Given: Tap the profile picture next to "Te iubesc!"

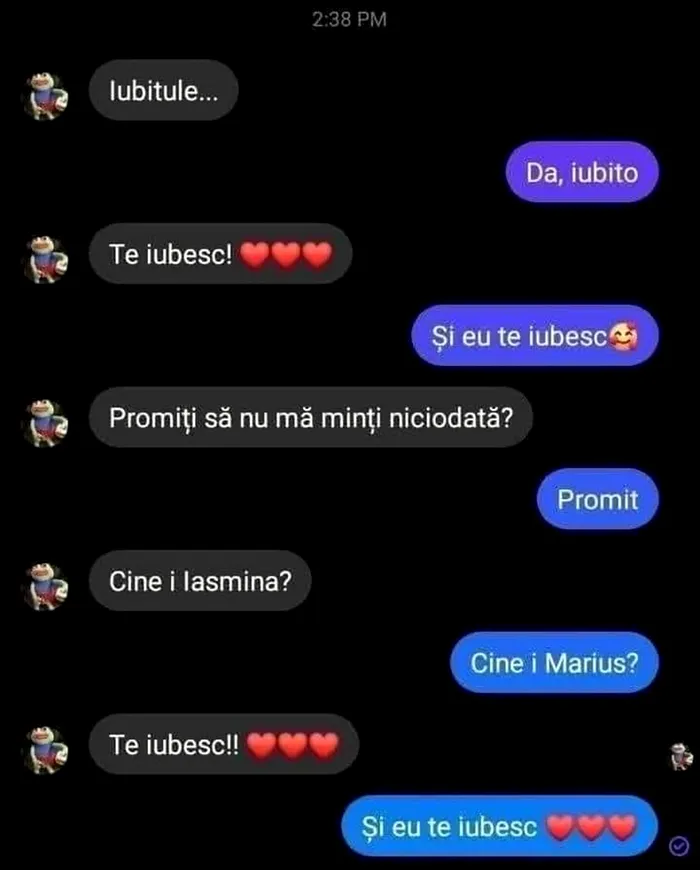Looking at the screenshot, I should (x=45, y=259).
